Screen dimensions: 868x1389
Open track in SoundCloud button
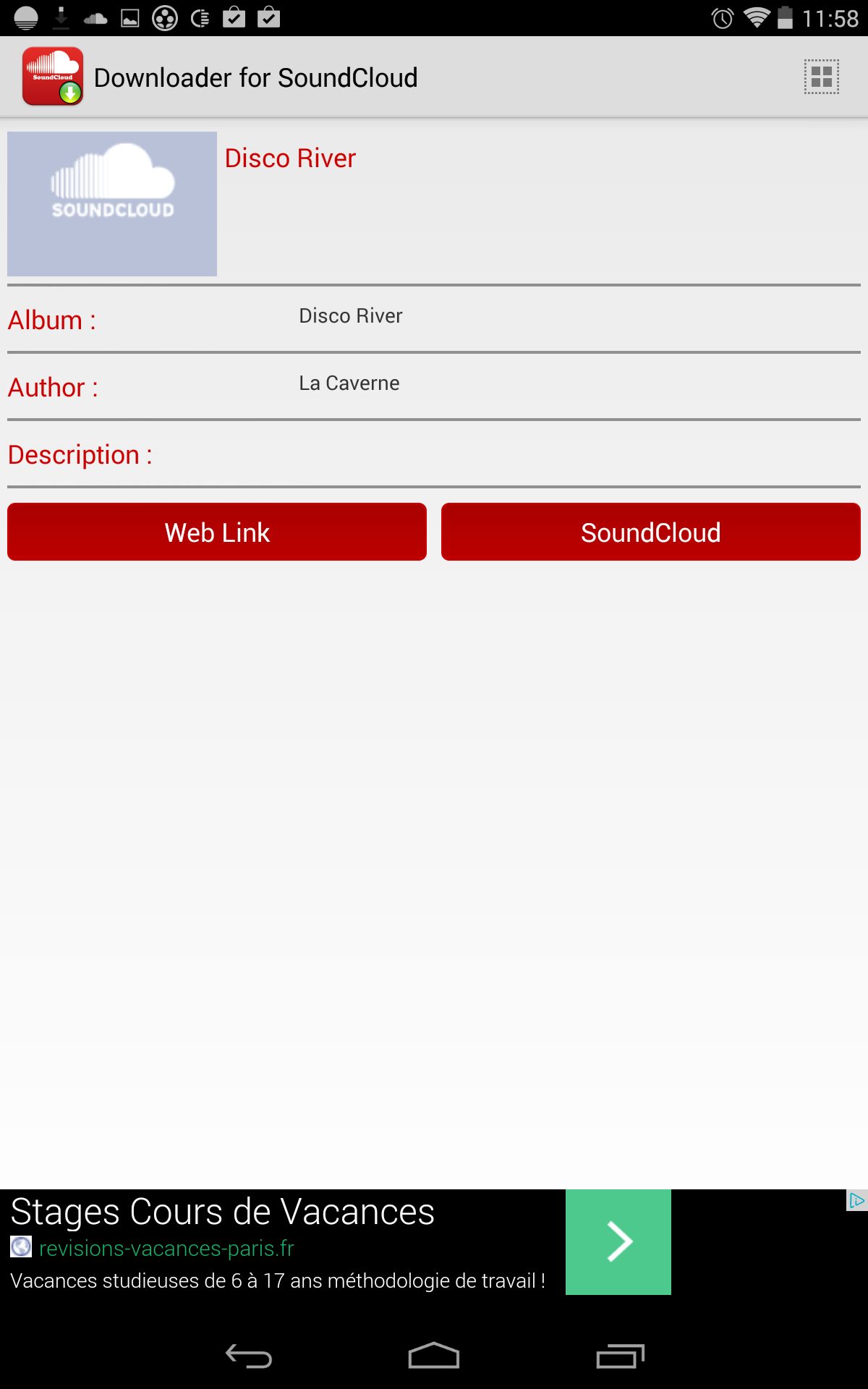click(651, 532)
